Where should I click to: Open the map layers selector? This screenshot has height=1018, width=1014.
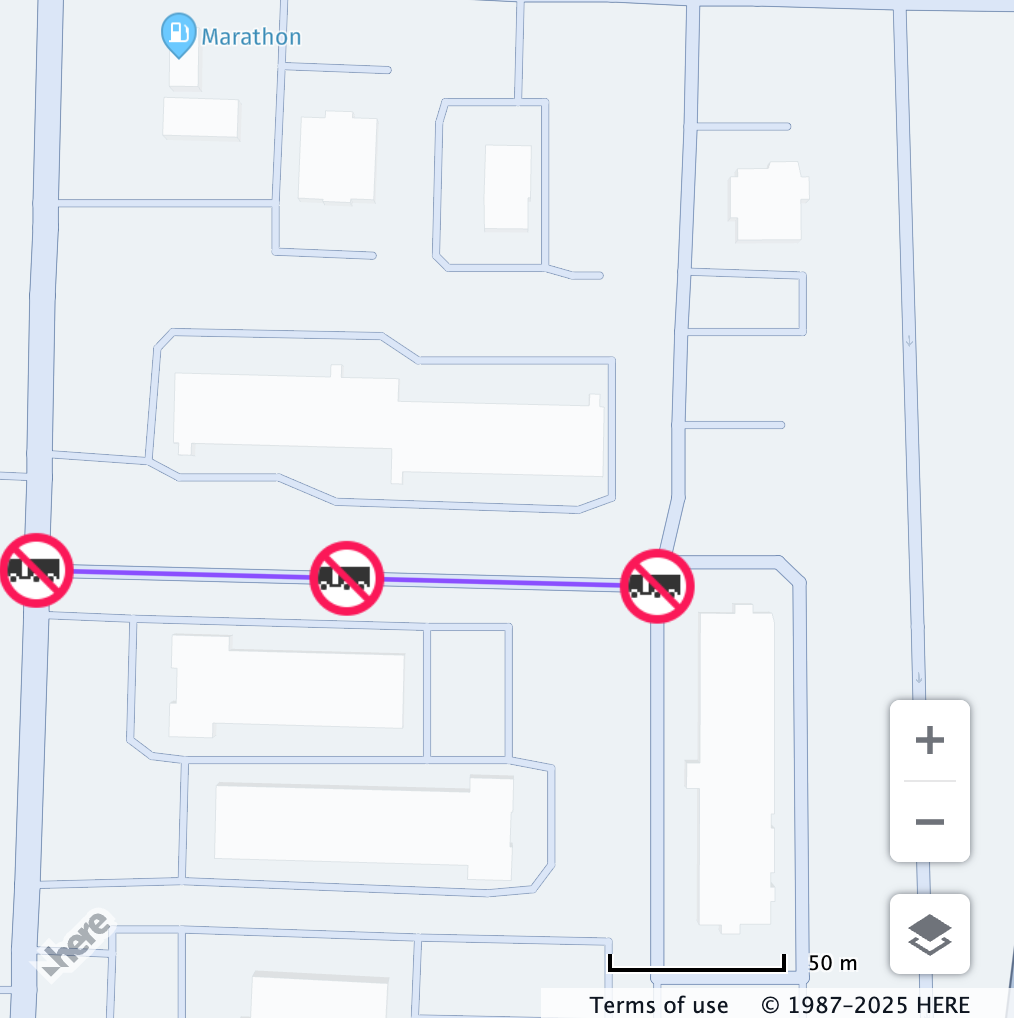coord(929,934)
